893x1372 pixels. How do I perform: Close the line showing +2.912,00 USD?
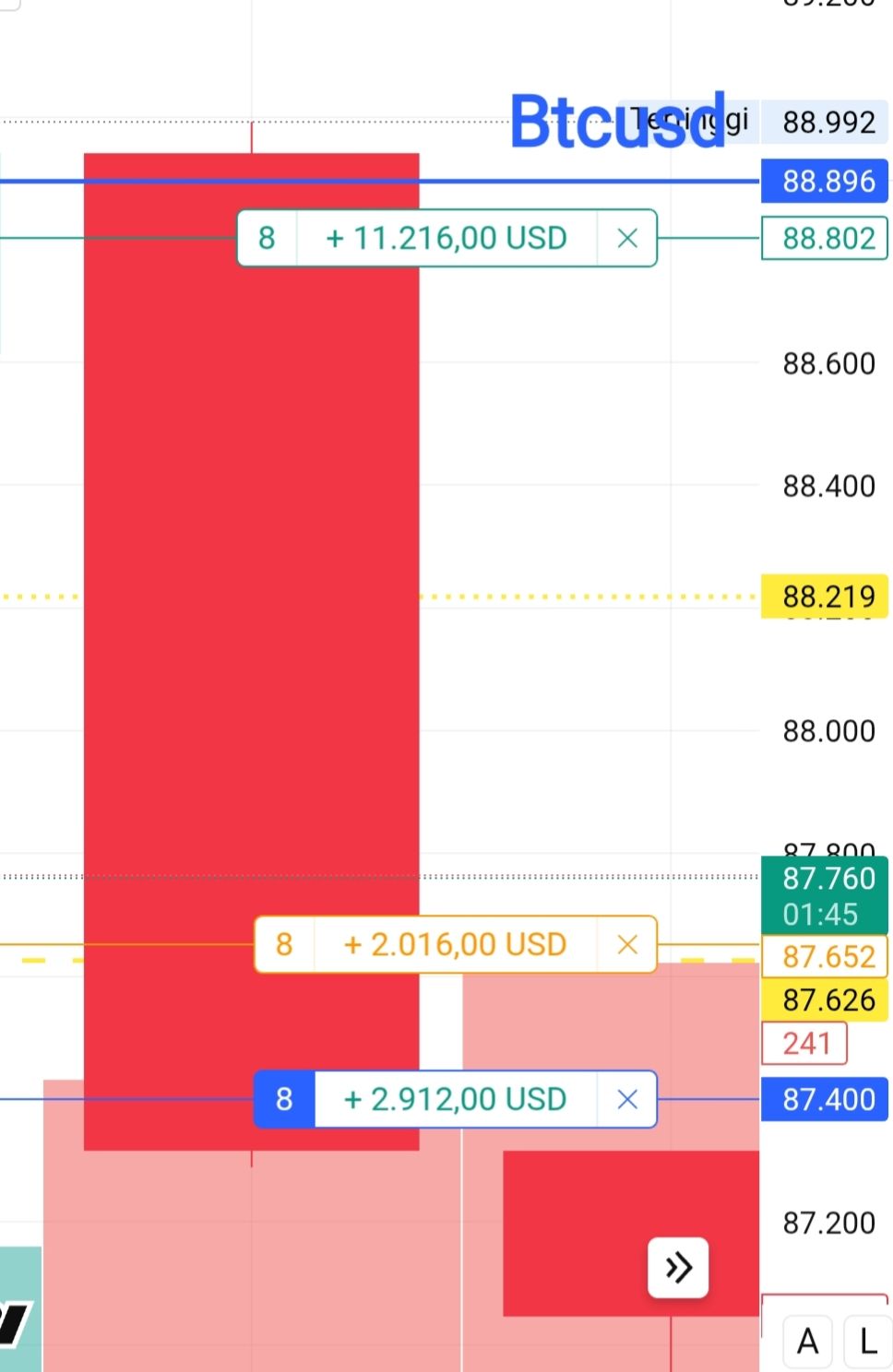tap(627, 1099)
